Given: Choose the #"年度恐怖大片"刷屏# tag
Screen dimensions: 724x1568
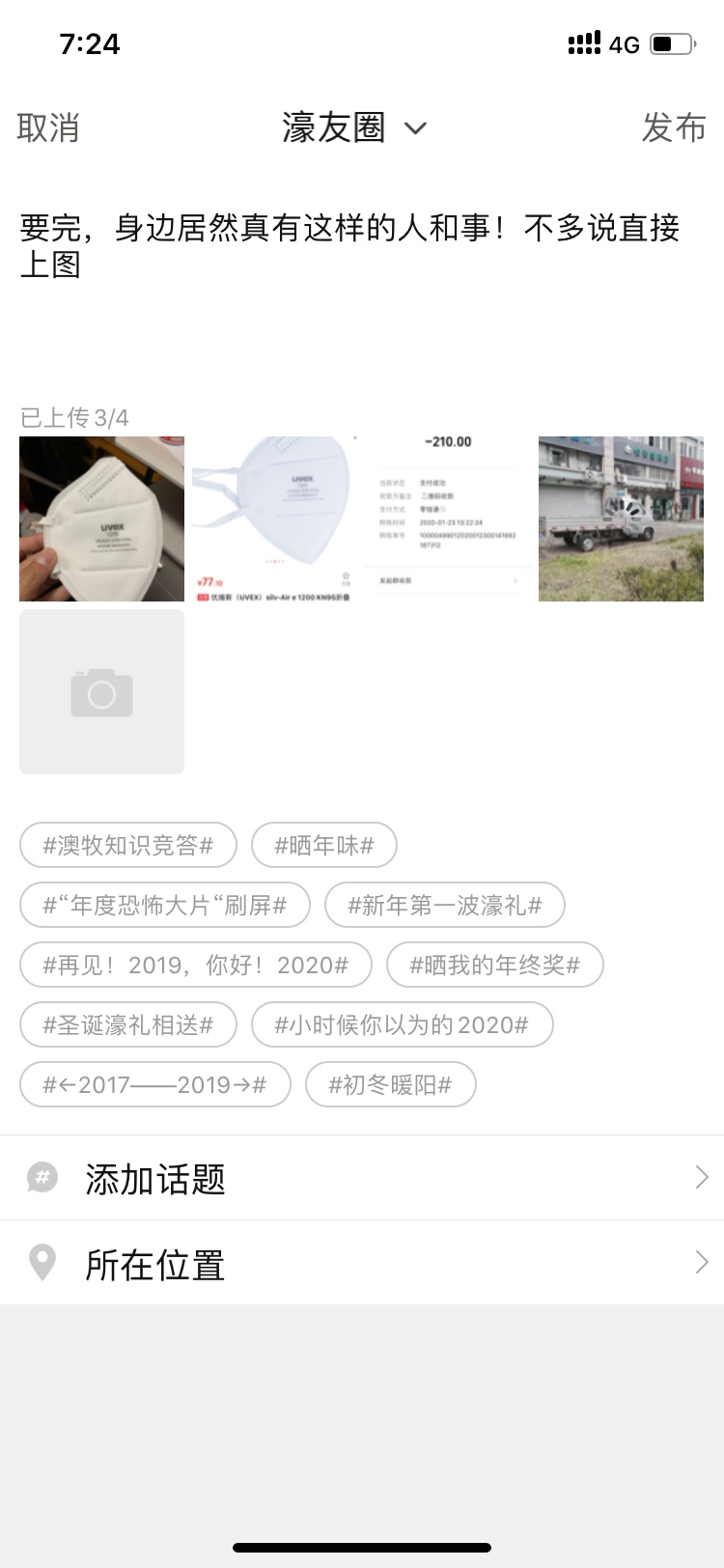Looking at the screenshot, I should pos(164,906).
